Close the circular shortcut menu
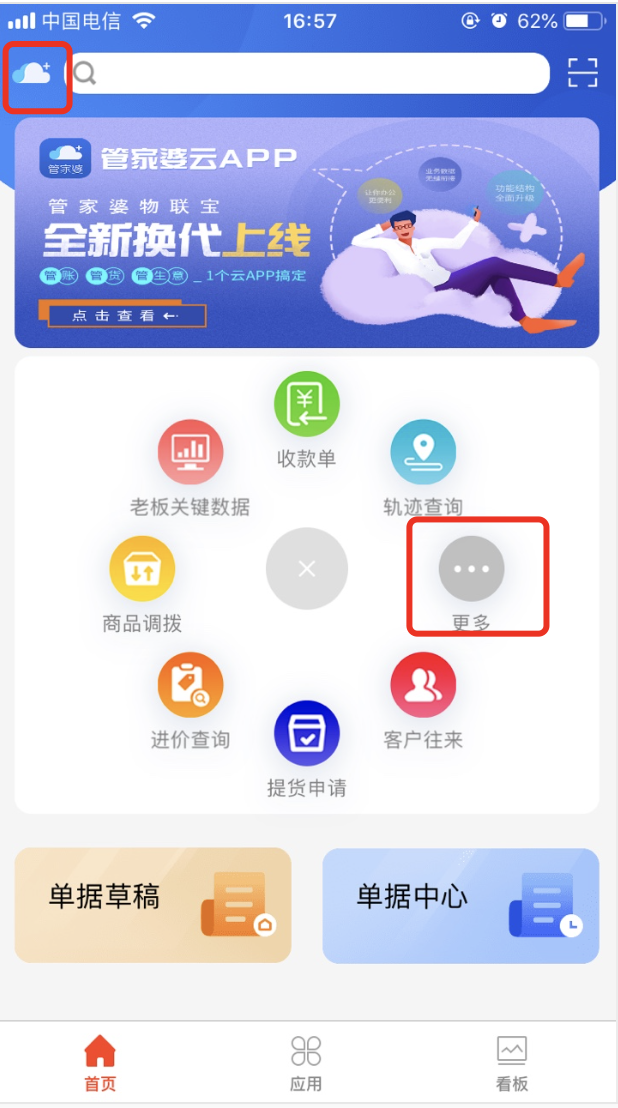 point(307,569)
